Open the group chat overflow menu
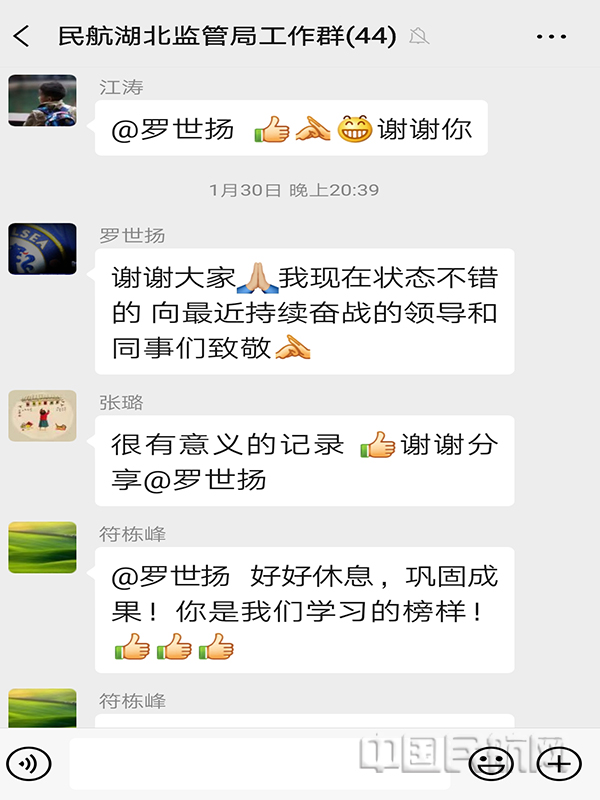The width and height of the screenshot is (600, 800). point(551,37)
